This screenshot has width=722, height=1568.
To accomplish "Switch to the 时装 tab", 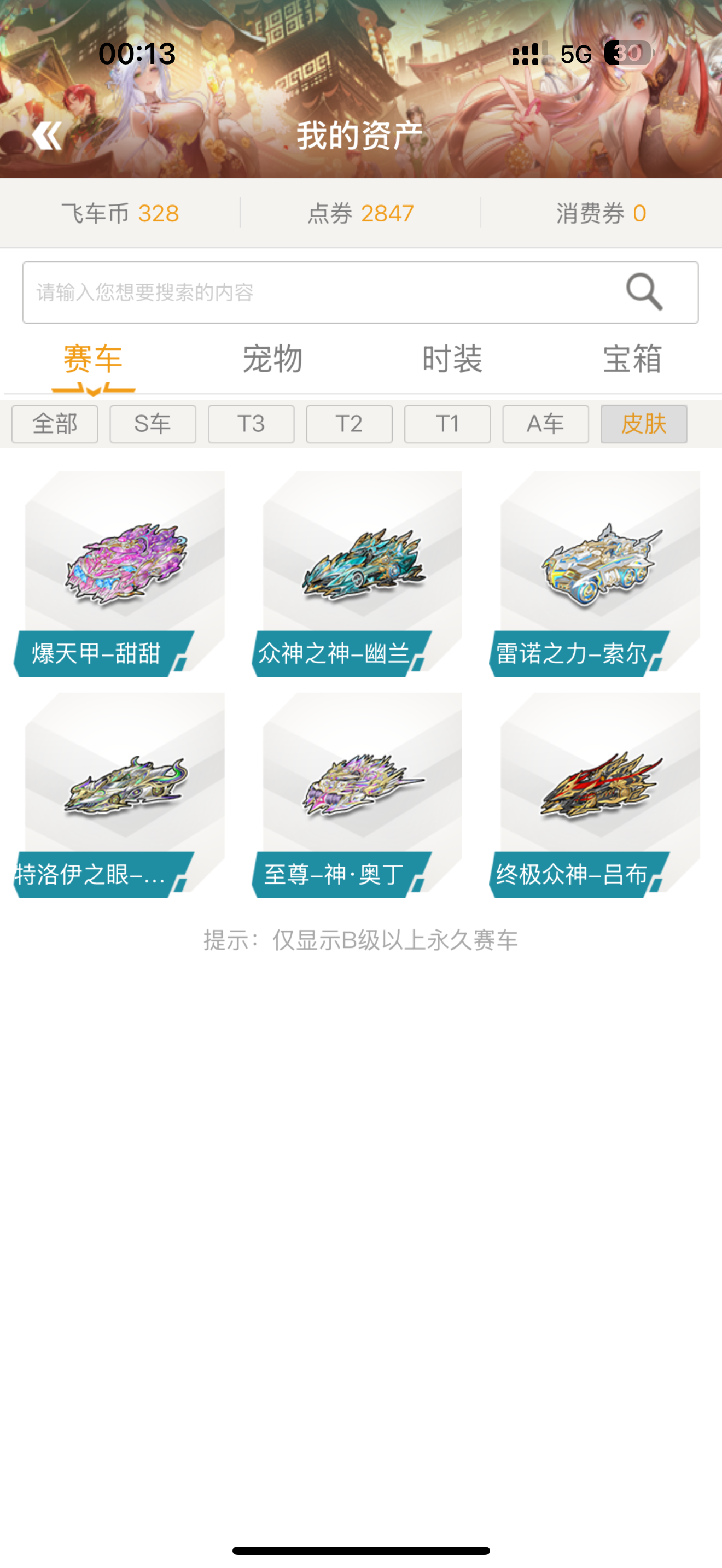I will click(452, 359).
